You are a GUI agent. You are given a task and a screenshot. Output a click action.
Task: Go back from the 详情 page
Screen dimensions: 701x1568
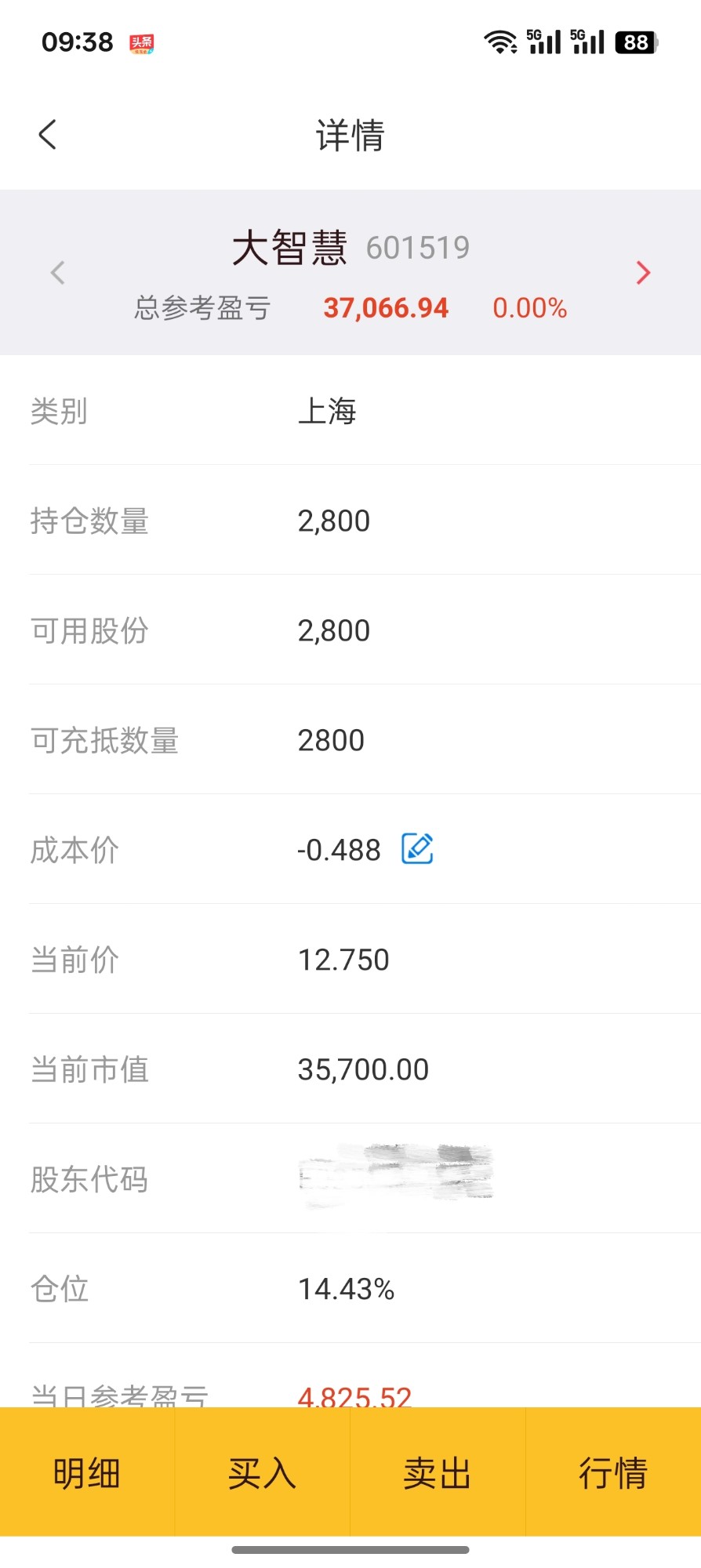48,135
